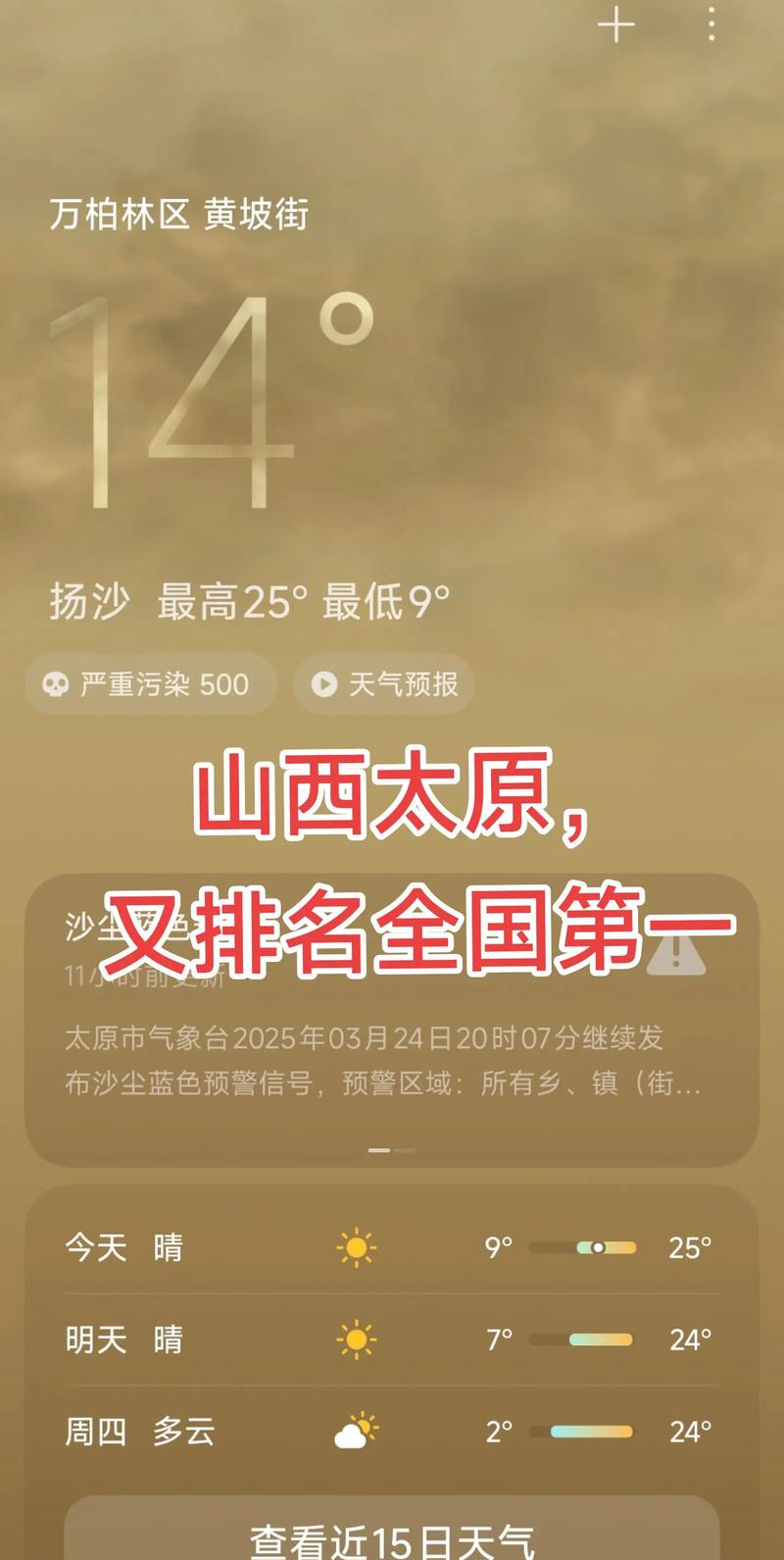Select the 今天 forecast row
This screenshot has height=1560, width=784.
pos(392,1246)
